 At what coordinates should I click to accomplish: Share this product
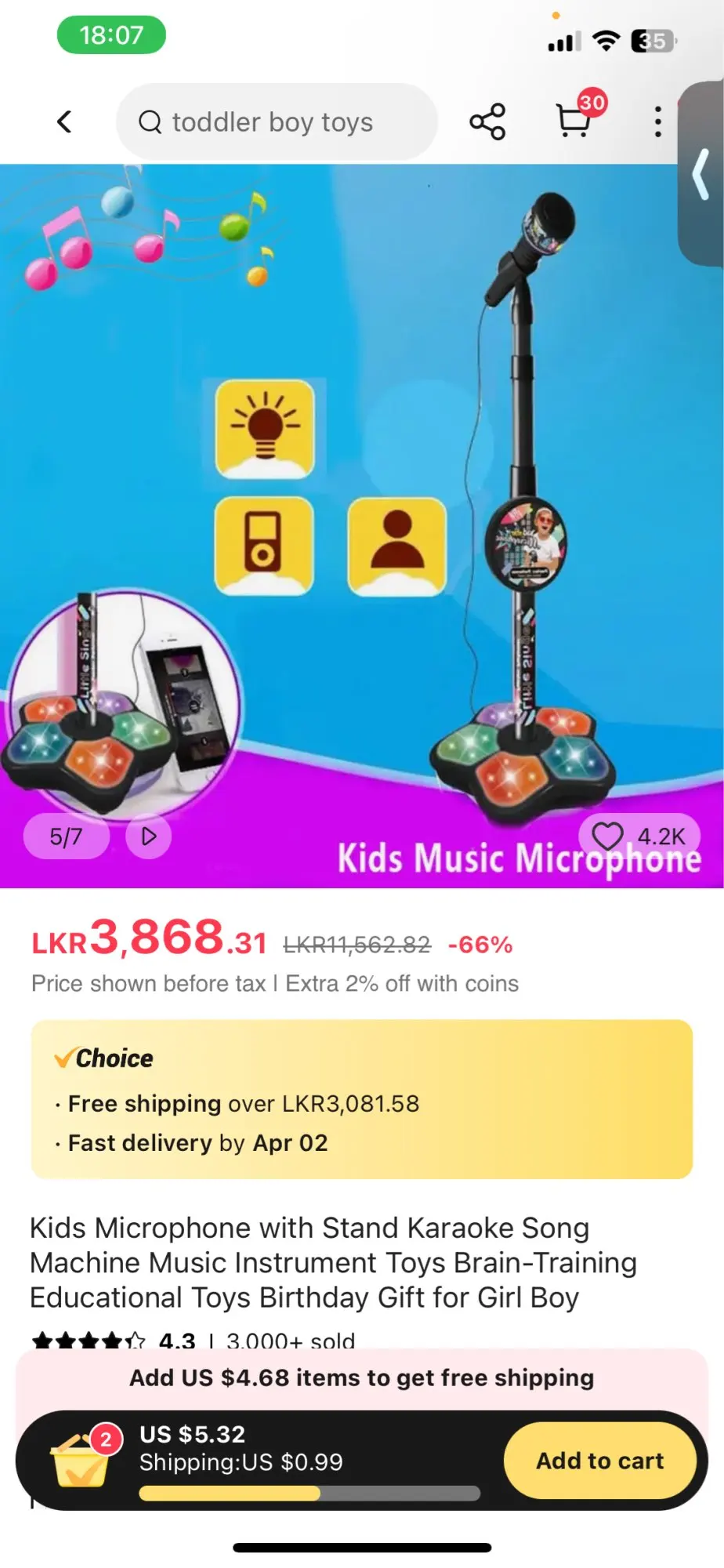click(x=487, y=122)
